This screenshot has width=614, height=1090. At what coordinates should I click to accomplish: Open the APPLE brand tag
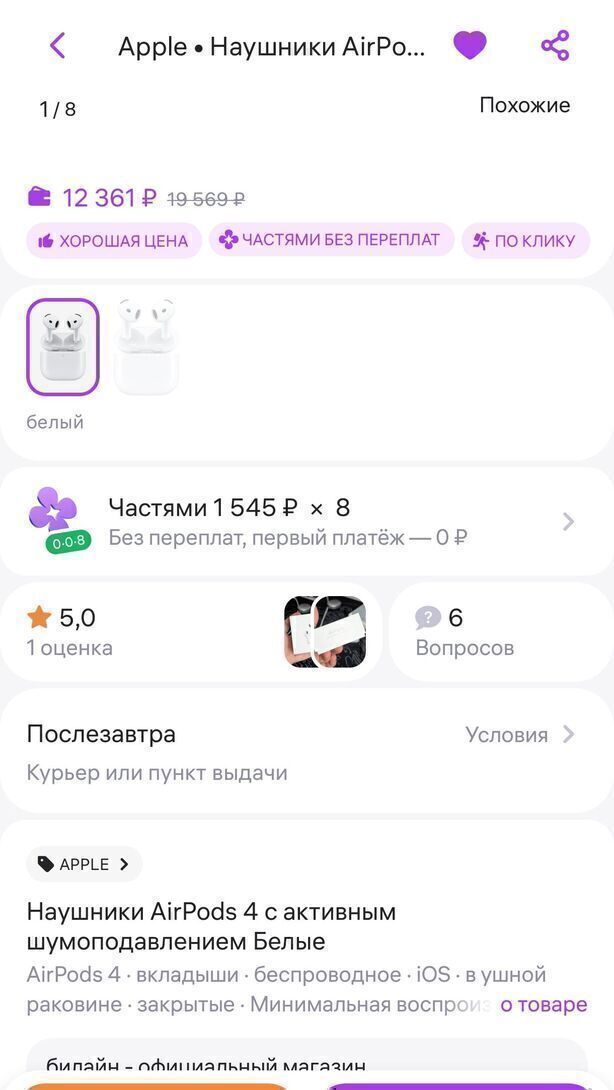[x=84, y=864]
